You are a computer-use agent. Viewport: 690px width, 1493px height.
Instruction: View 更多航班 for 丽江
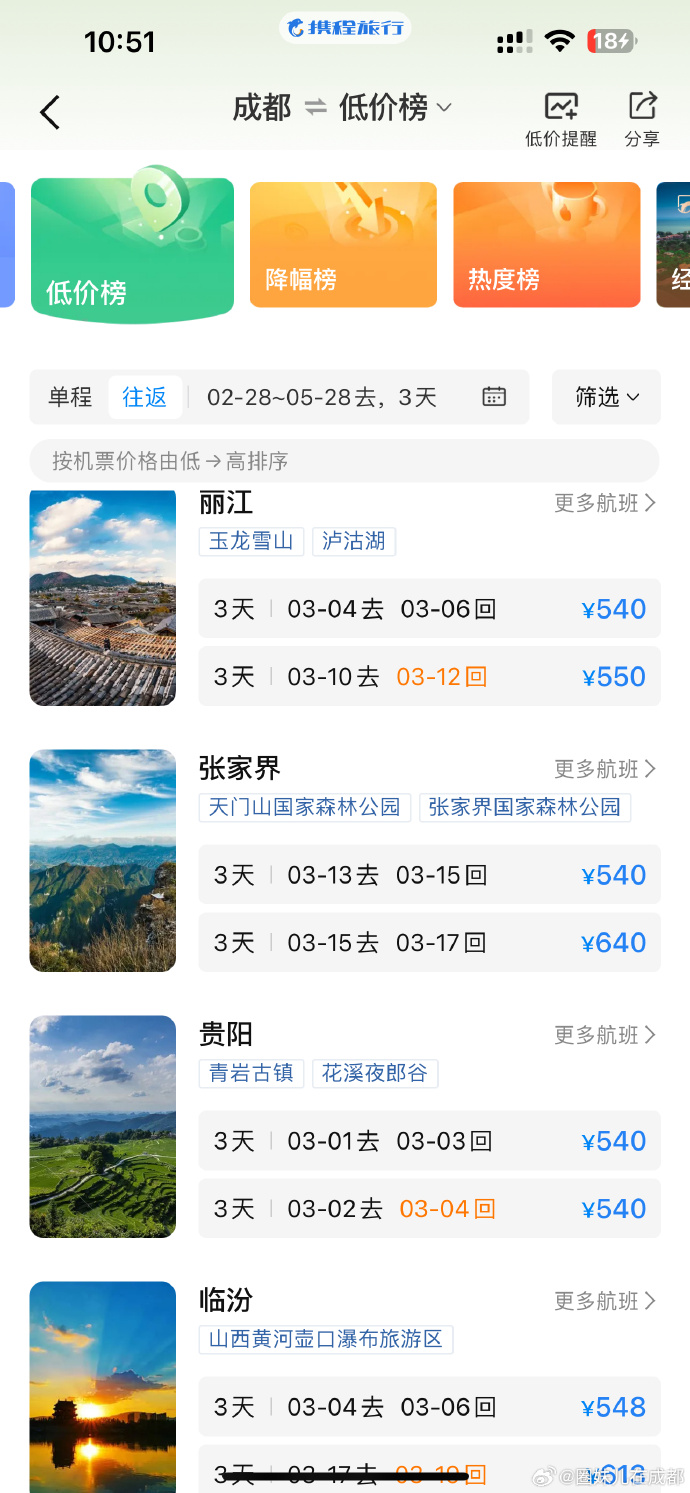pyautogui.click(x=605, y=503)
